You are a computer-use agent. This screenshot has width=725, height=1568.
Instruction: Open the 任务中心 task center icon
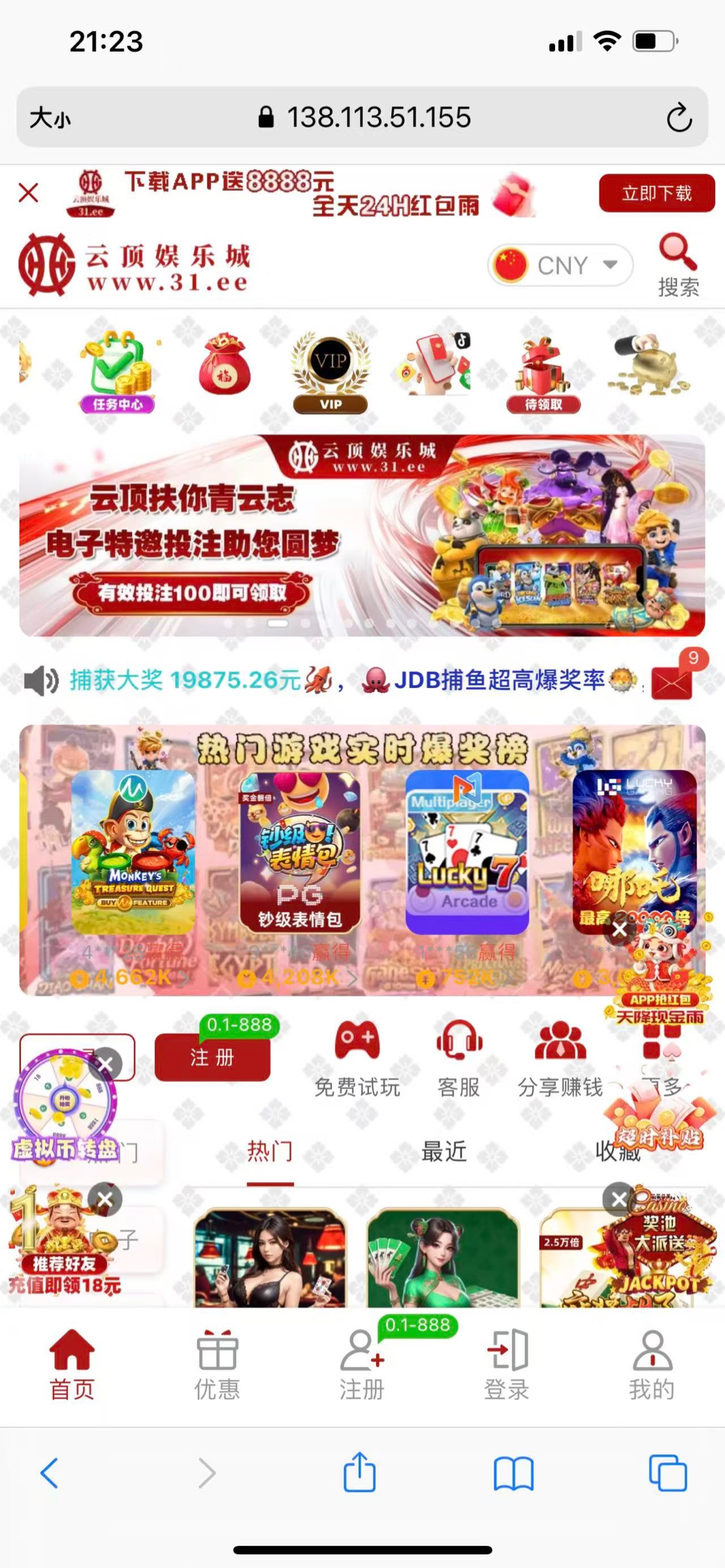coord(118,372)
